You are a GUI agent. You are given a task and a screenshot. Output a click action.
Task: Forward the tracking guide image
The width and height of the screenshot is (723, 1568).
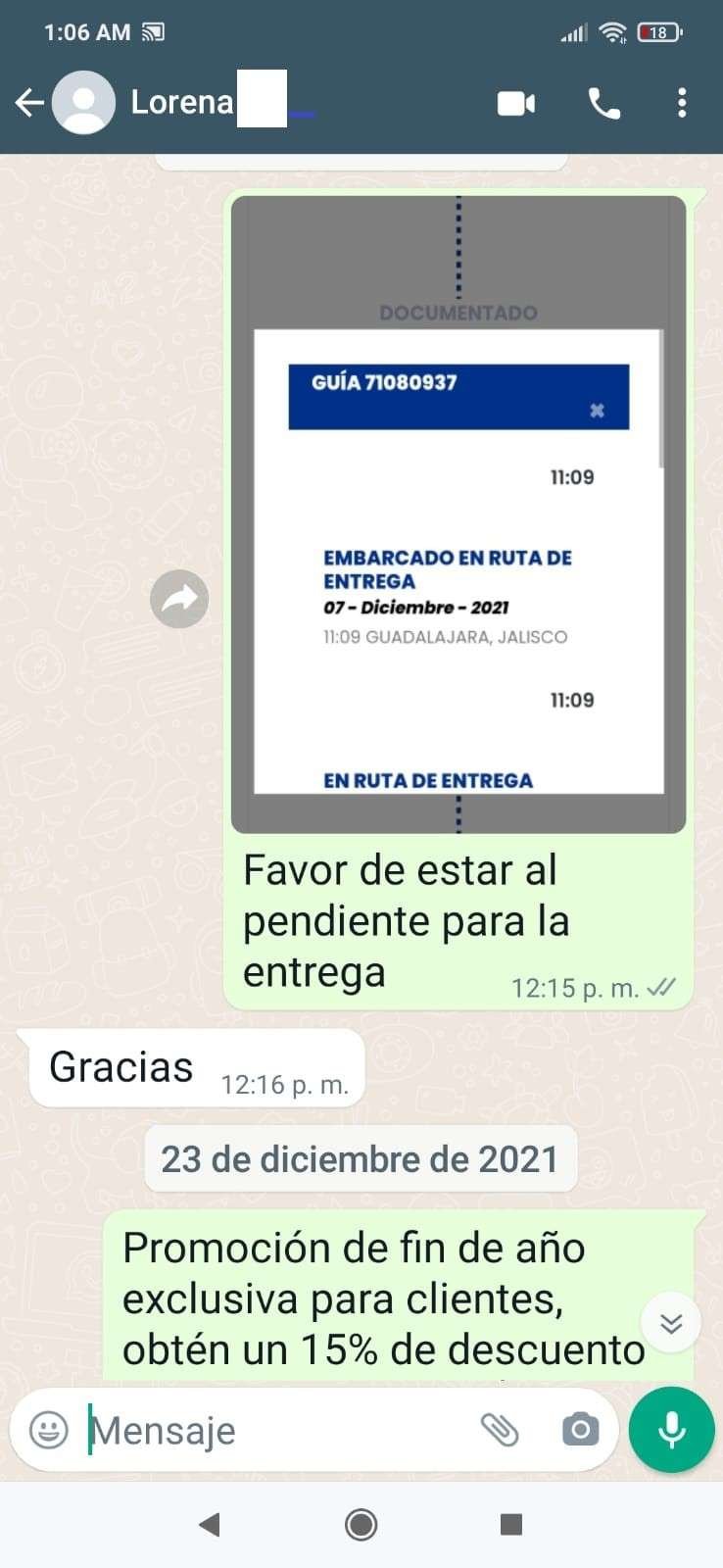coord(179,598)
